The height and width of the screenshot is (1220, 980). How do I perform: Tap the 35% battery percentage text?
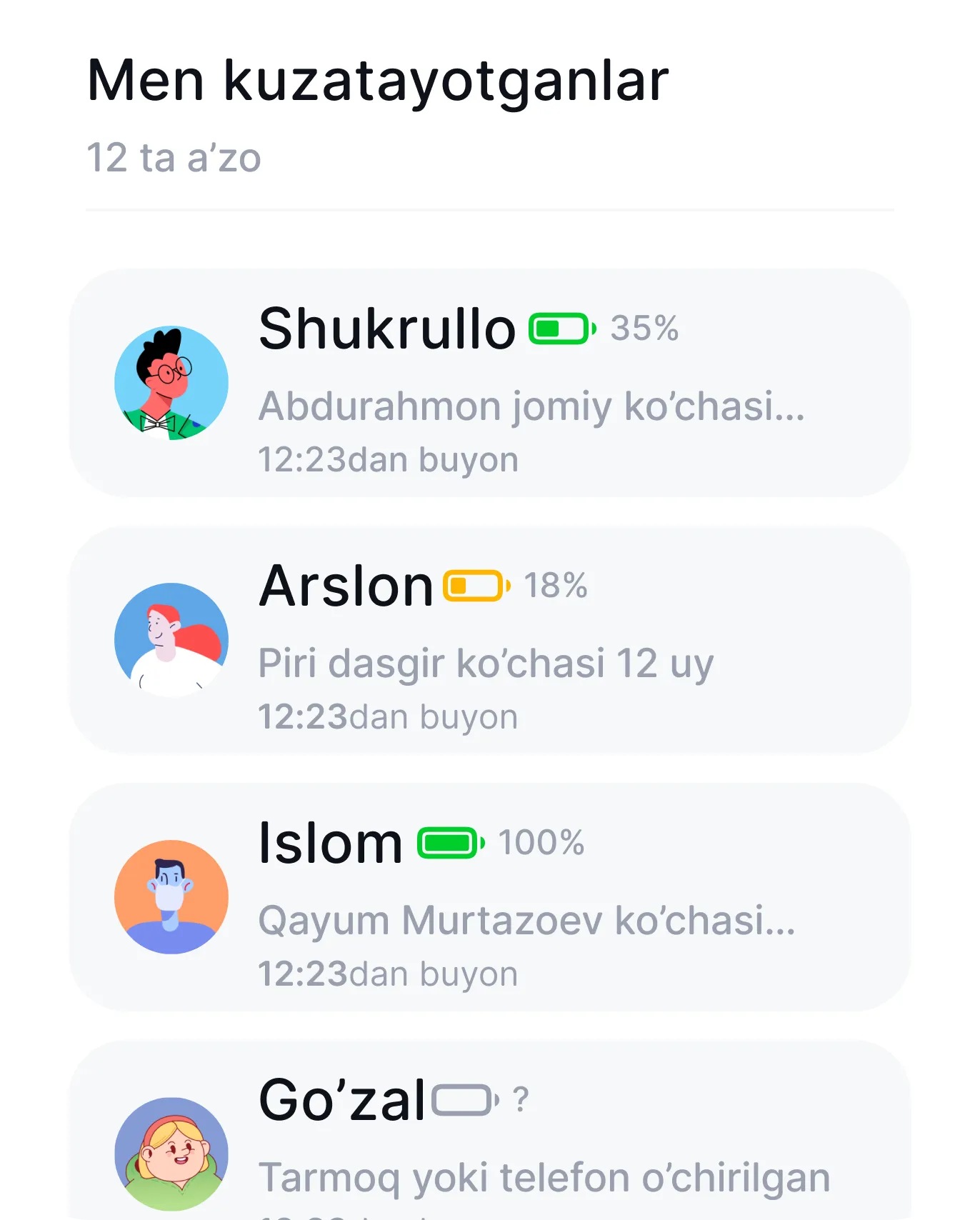[645, 330]
